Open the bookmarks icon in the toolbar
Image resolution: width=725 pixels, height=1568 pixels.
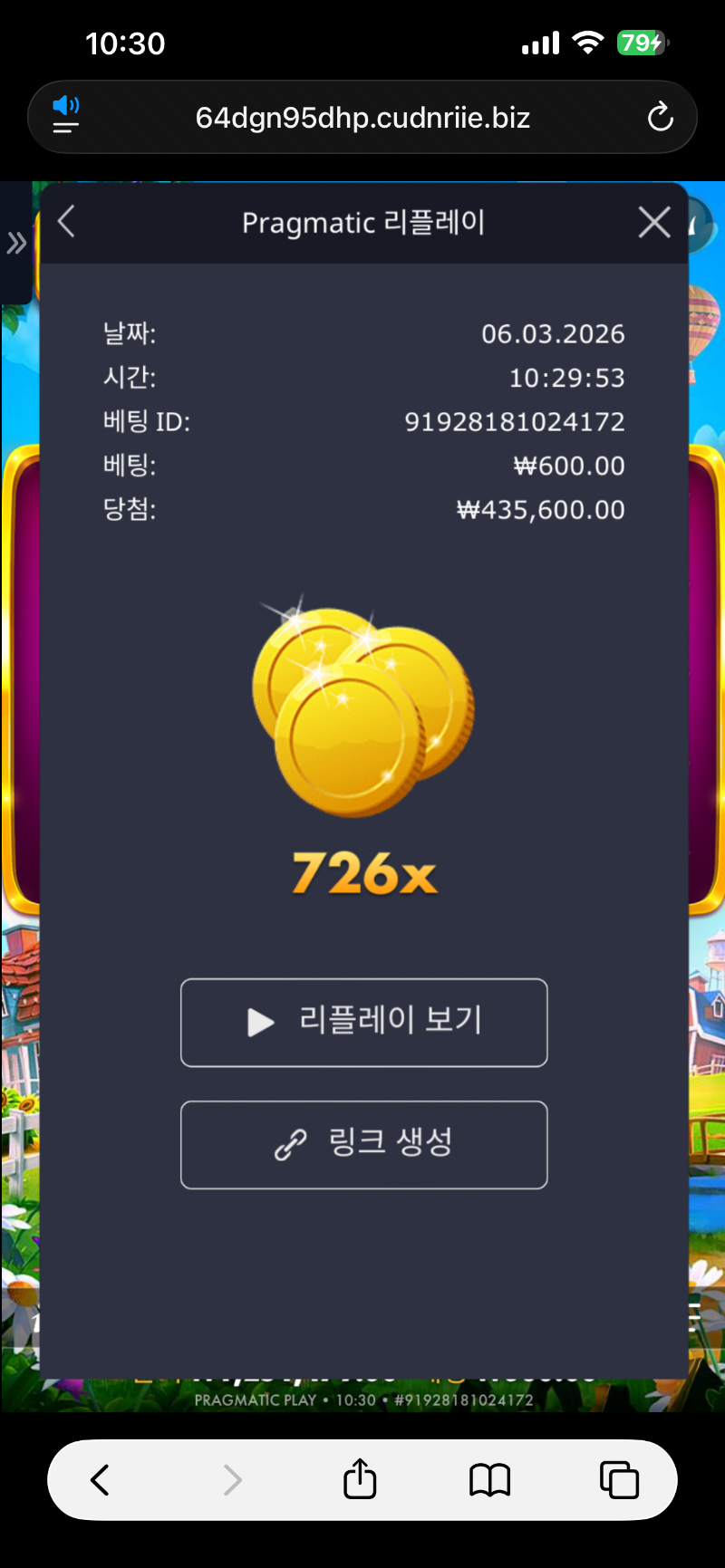tap(489, 1479)
